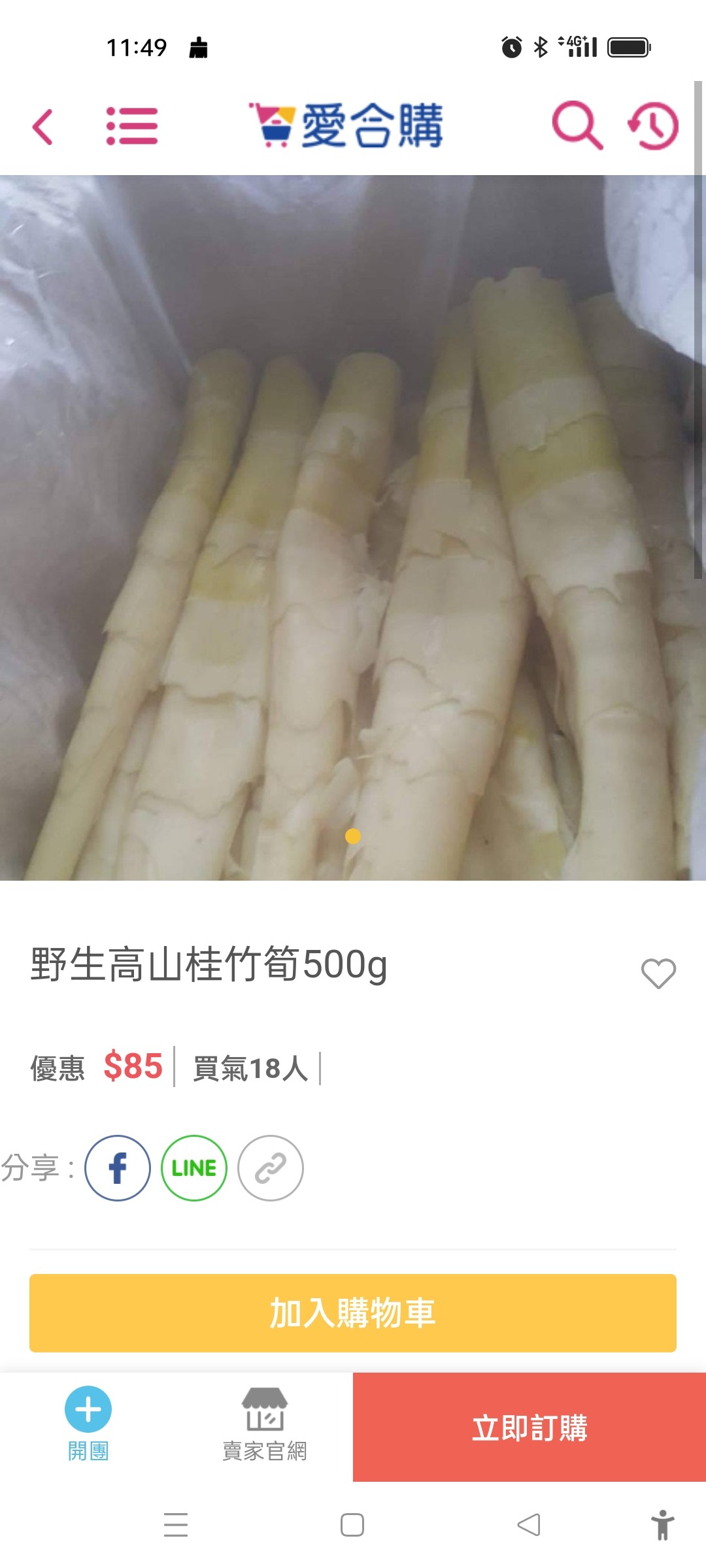Open the search magnifier
Image resolution: width=706 pixels, height=1568 pixels.
[577, 125]
